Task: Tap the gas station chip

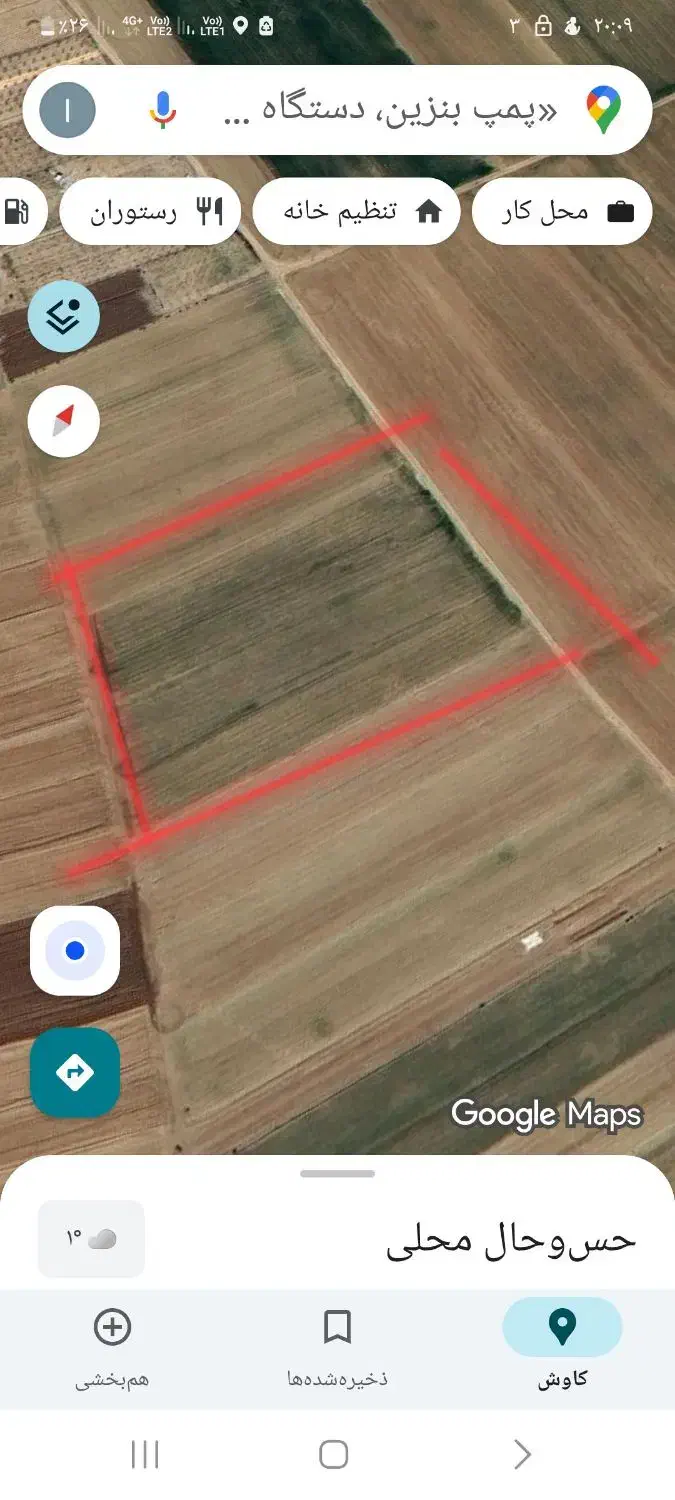Action: (x=18, y=211)
